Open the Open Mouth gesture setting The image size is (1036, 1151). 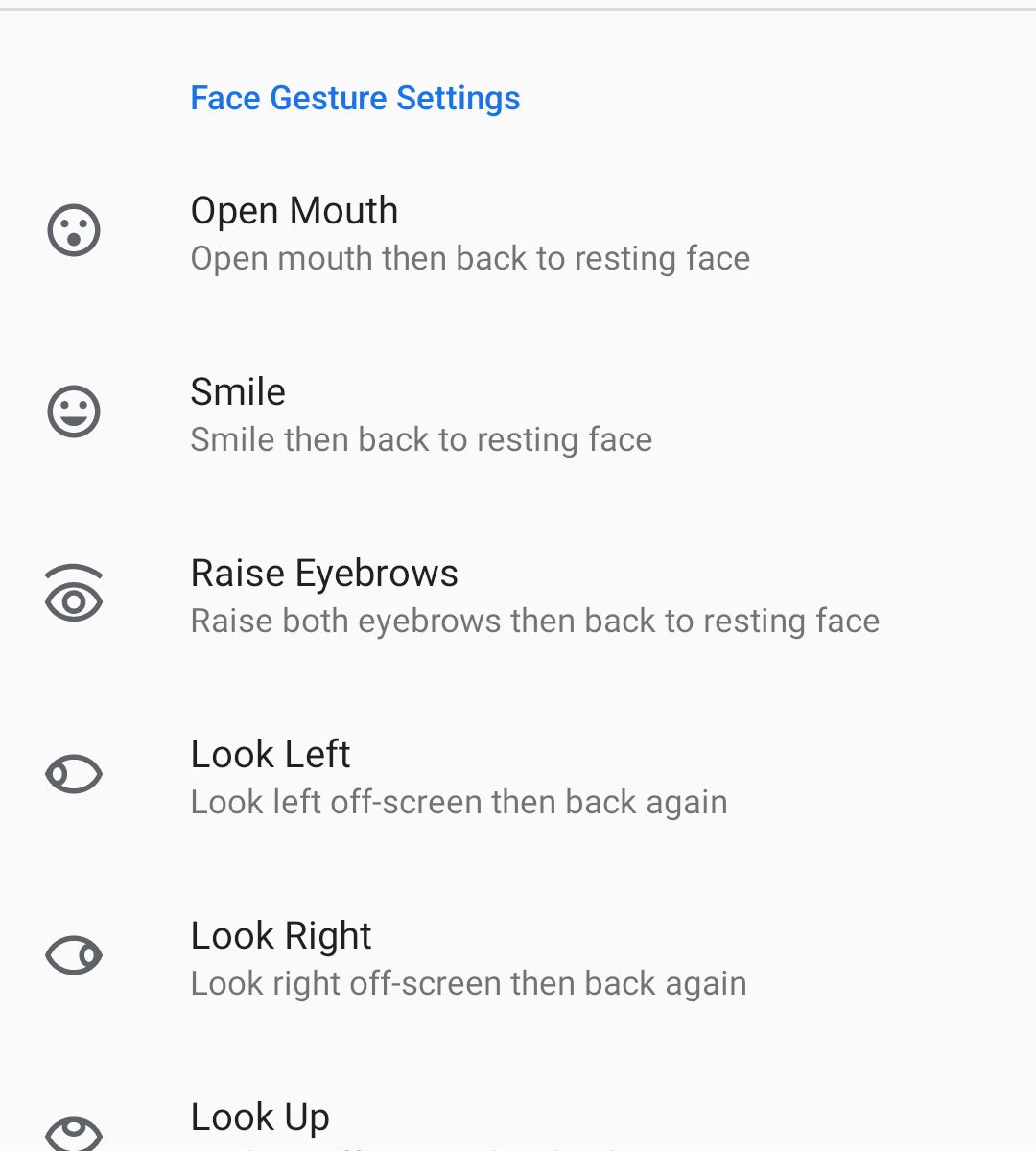[470, 233]
